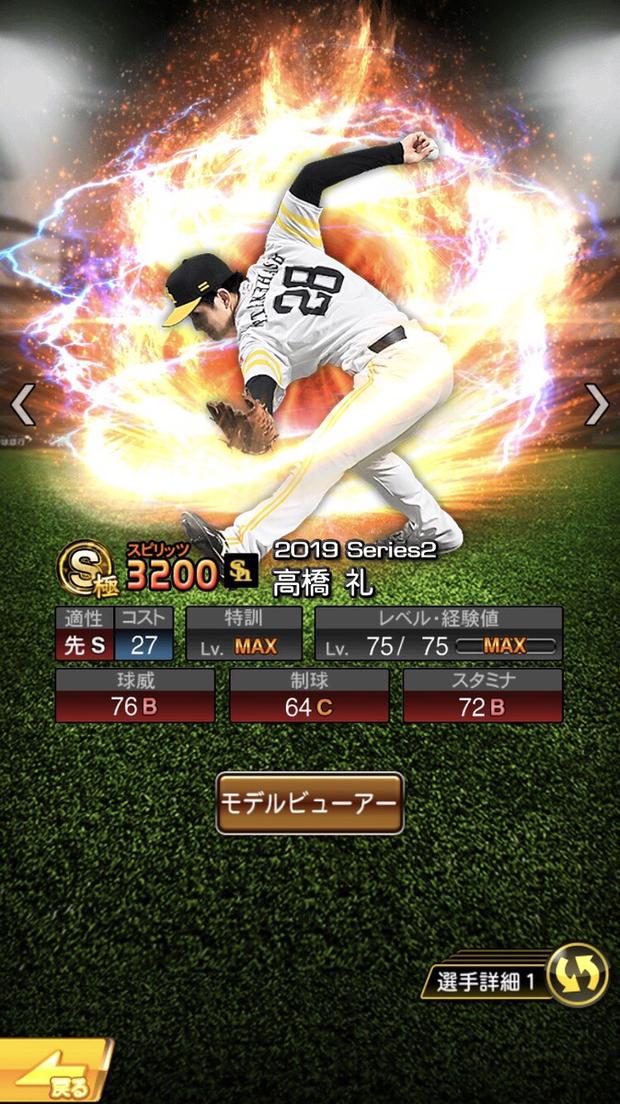Show previous player with left arrow
Screen dimensions: 620x1104
coord(23,405)
